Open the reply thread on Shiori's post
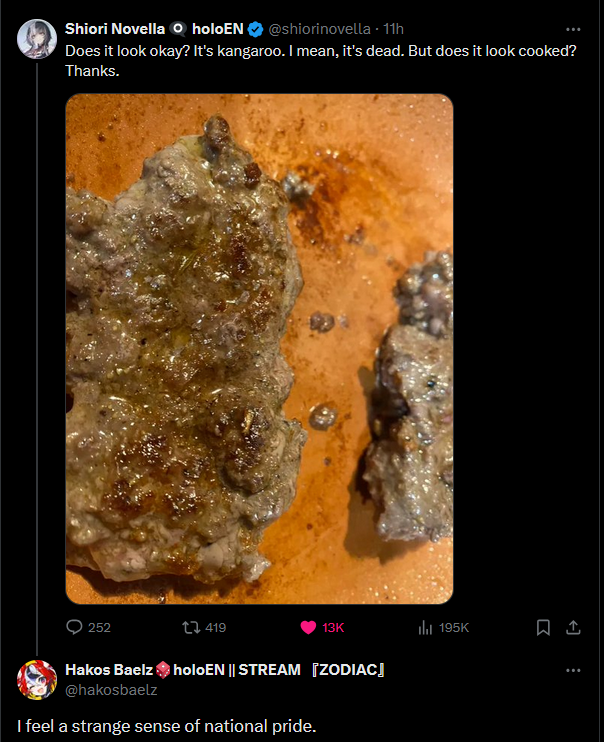 [76, 627]
